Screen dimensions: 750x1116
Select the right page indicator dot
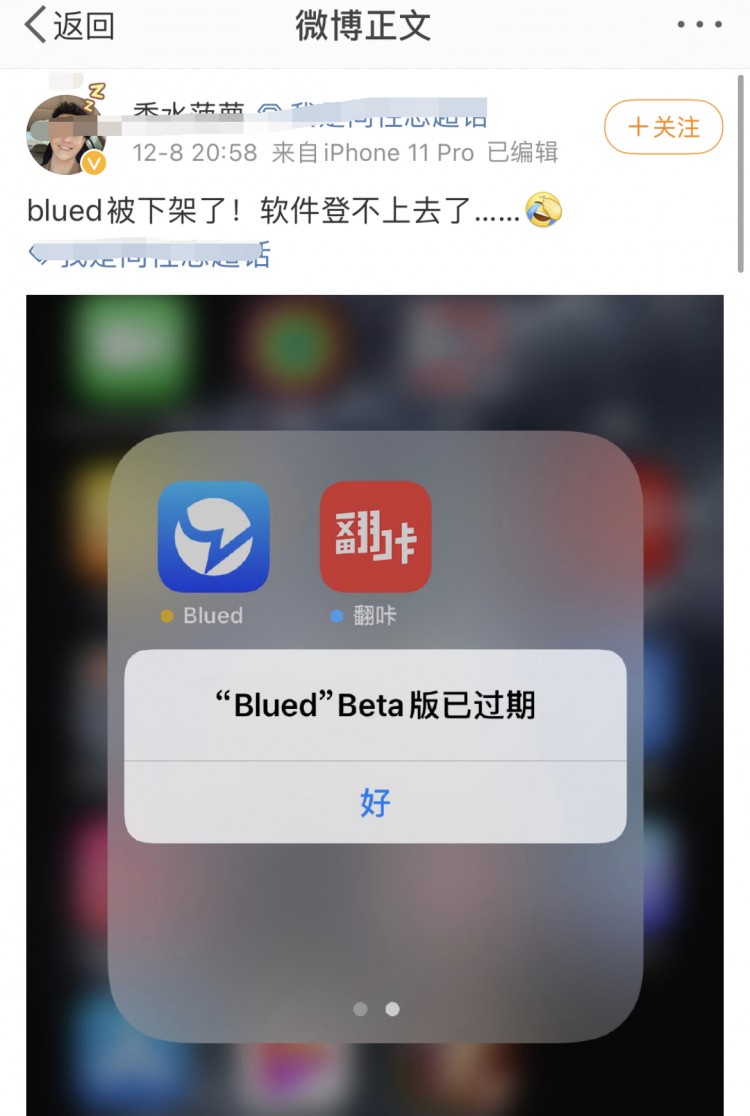click(391, 1010)
